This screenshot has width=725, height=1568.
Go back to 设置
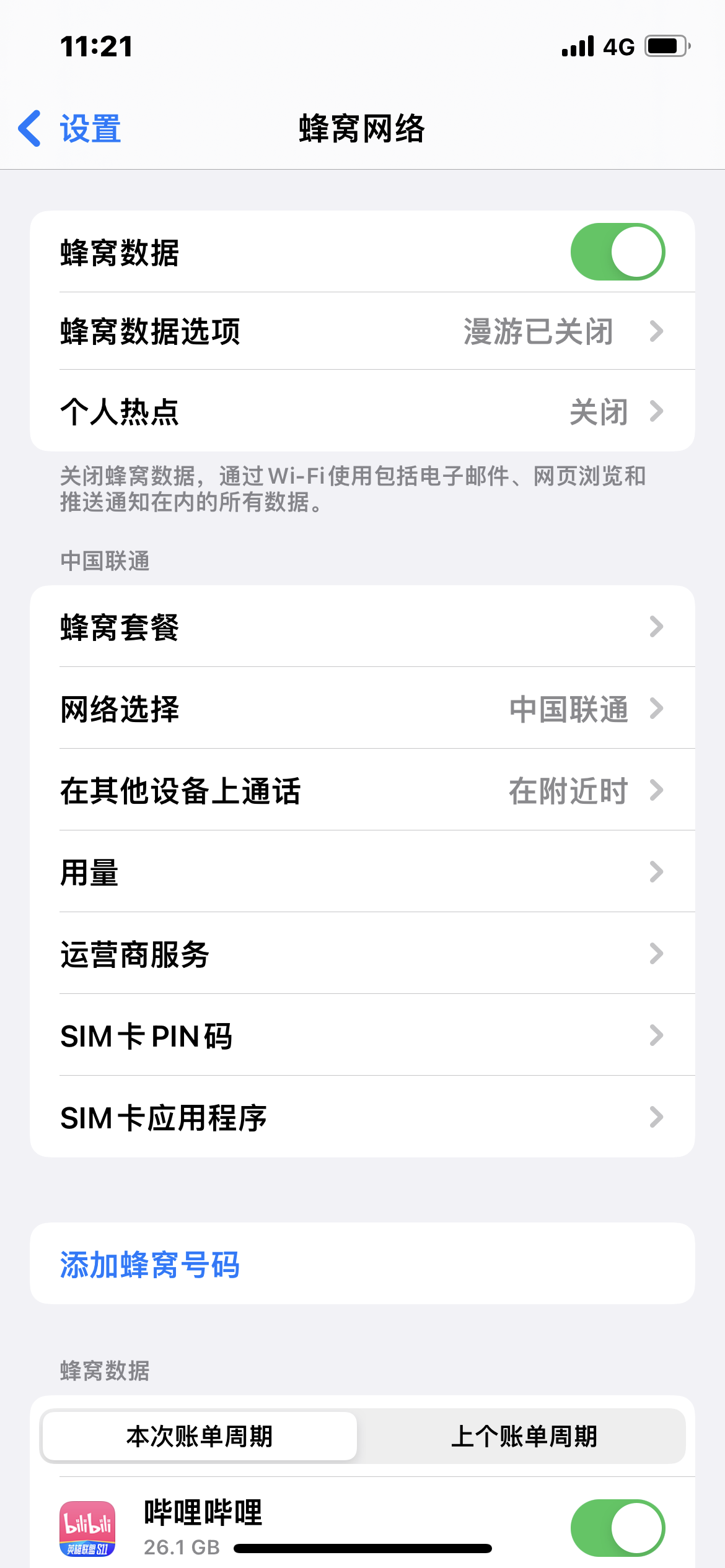[x=69, y=129]
